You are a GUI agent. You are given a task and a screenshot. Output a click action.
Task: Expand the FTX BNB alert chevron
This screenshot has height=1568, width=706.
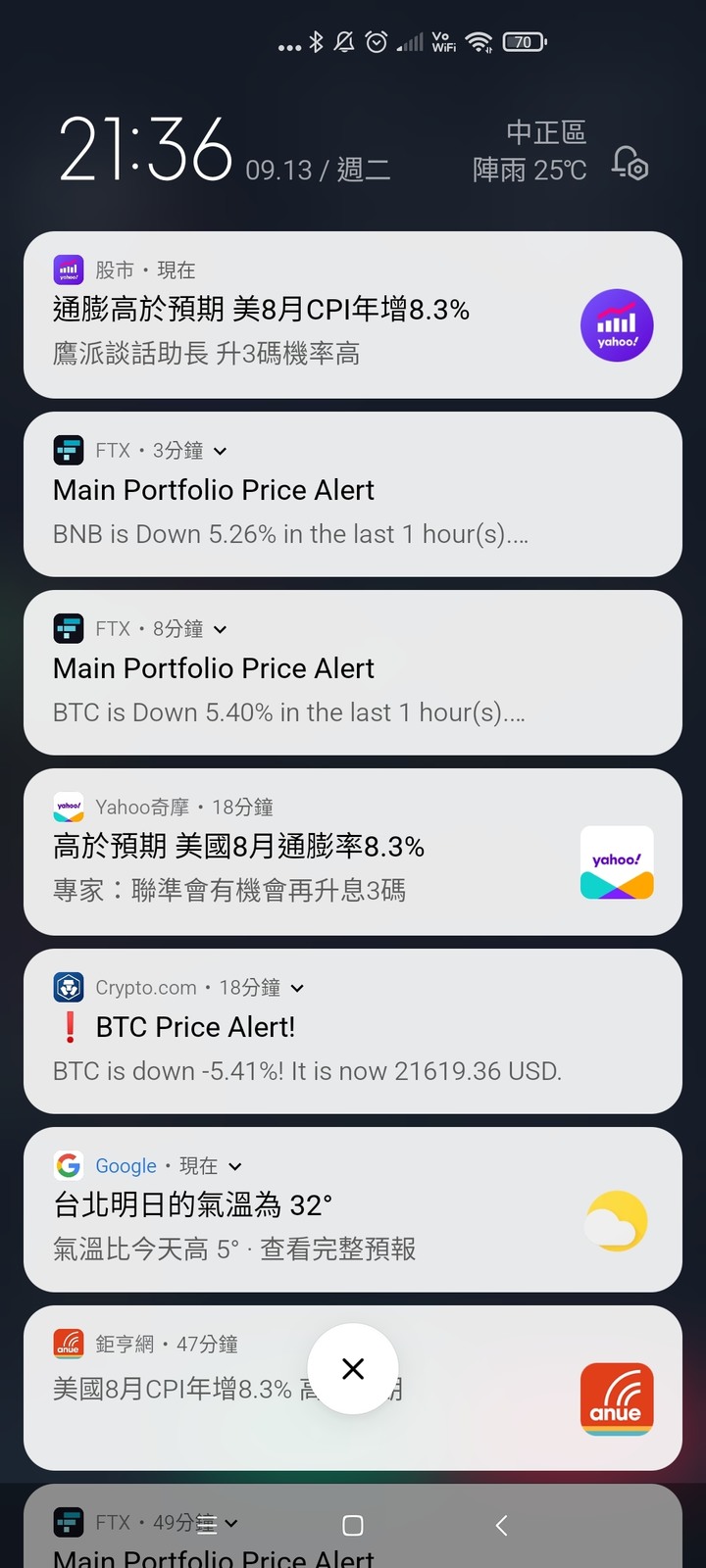pos(221,451)
